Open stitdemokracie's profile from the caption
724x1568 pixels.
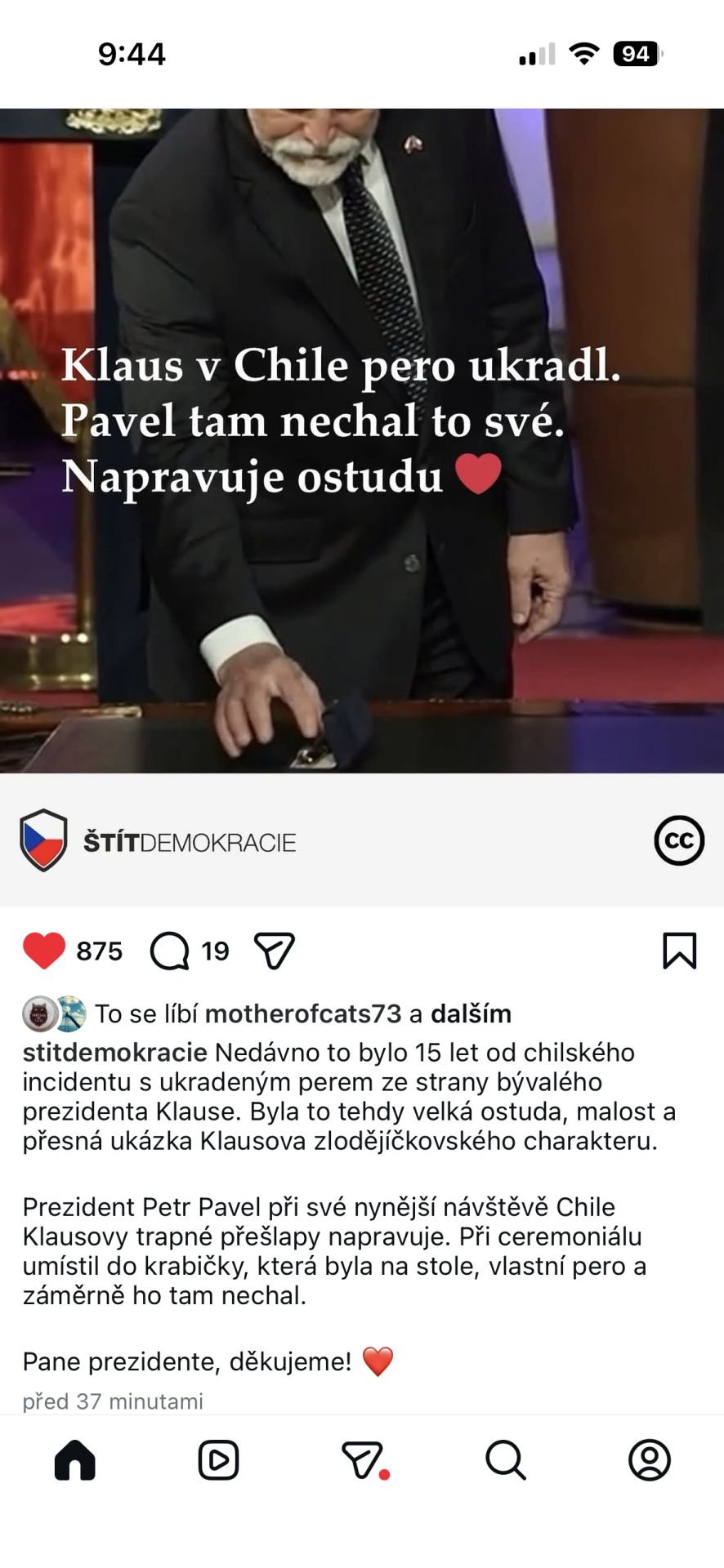click(x=114, y=1052)
